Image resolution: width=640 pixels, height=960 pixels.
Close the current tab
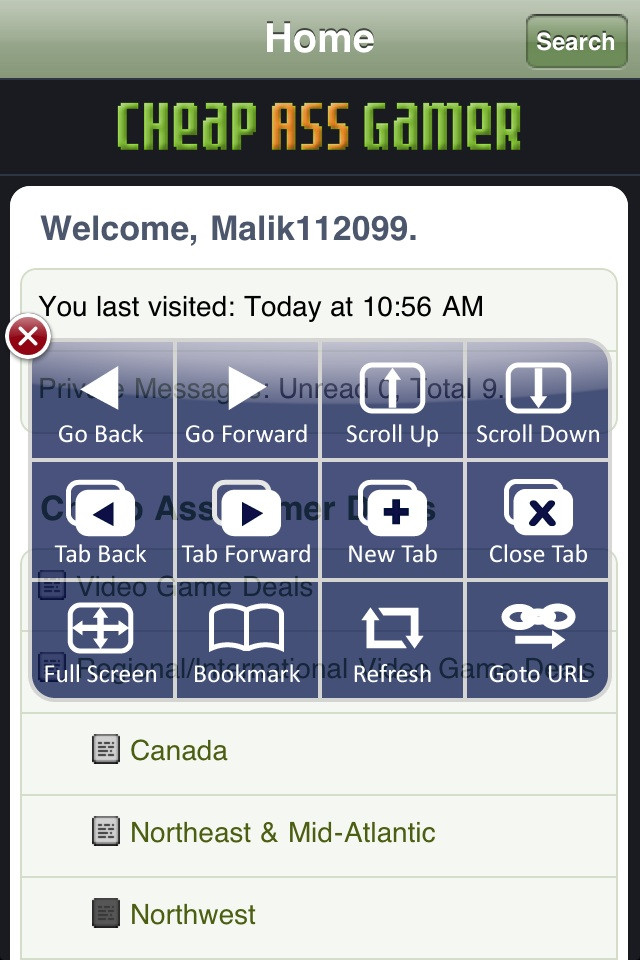537,521
